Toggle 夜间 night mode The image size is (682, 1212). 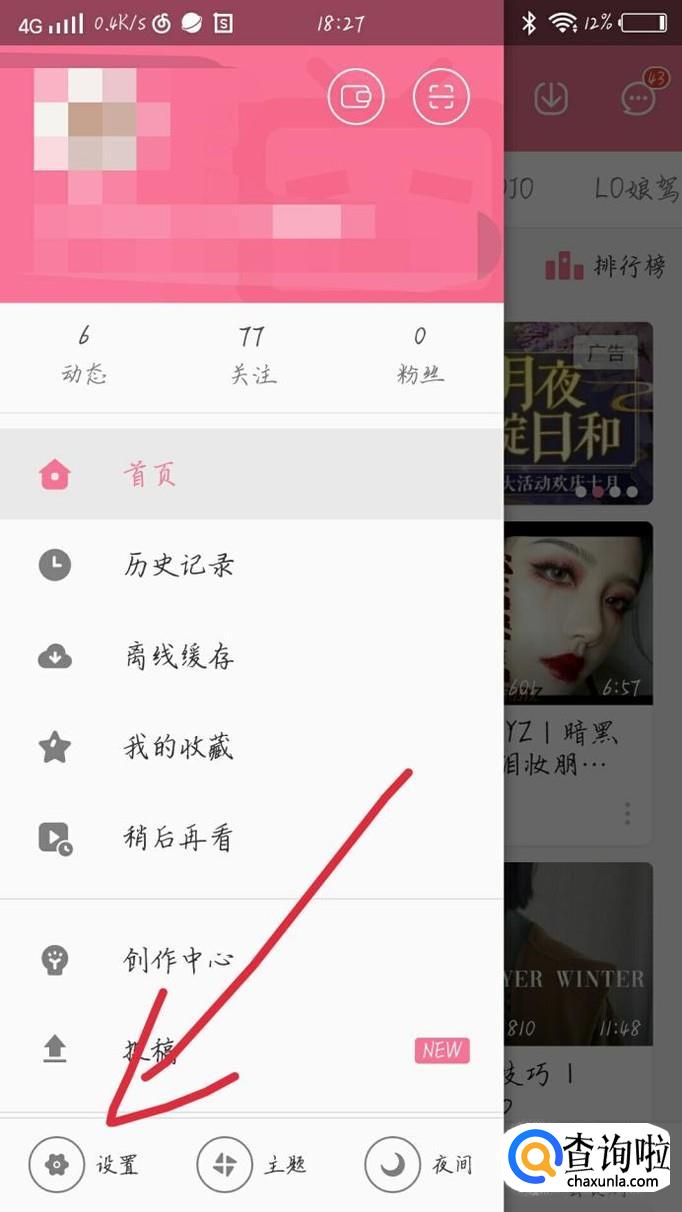coord(420,1165)
